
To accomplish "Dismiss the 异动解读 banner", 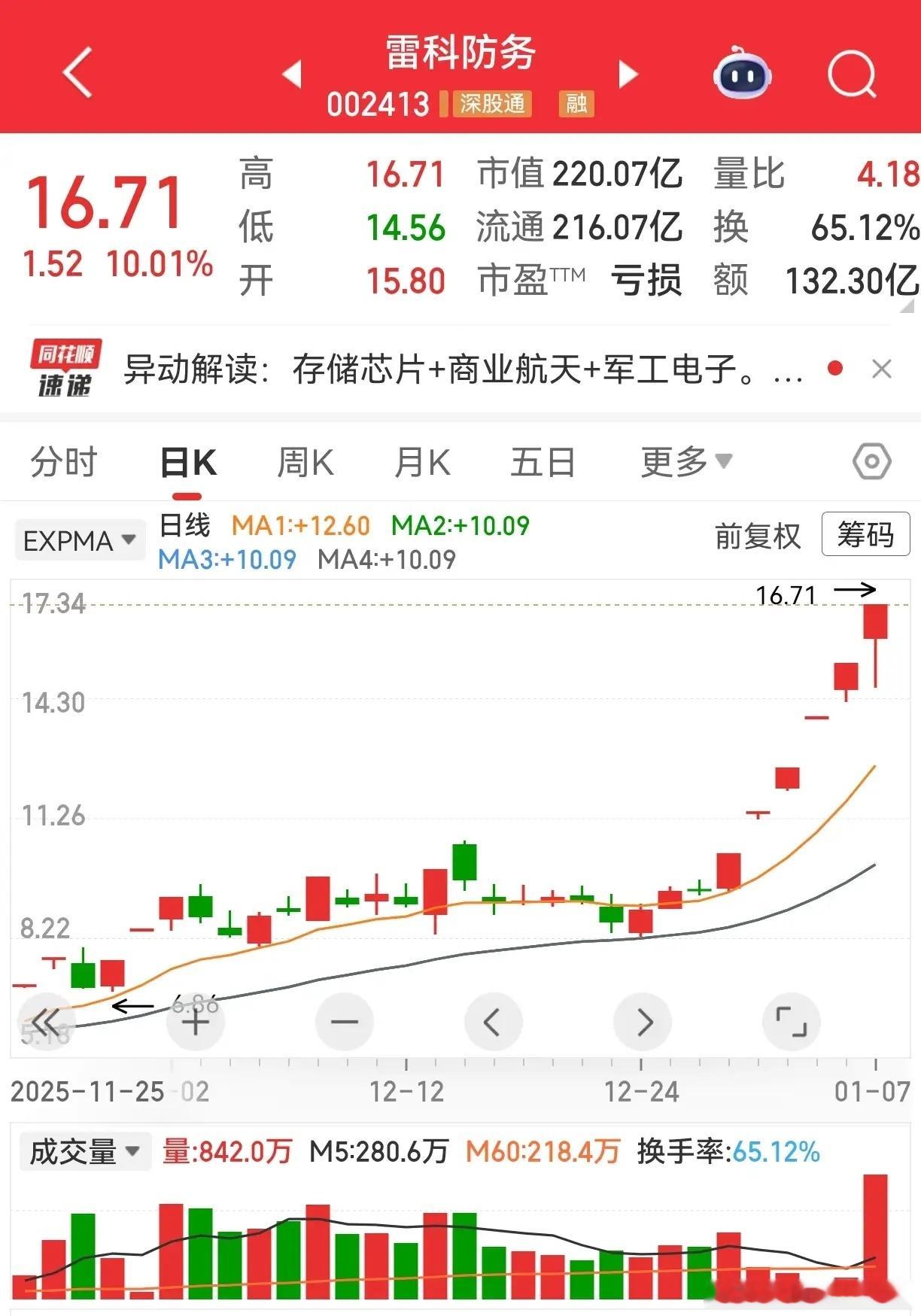I will (881, 369).
